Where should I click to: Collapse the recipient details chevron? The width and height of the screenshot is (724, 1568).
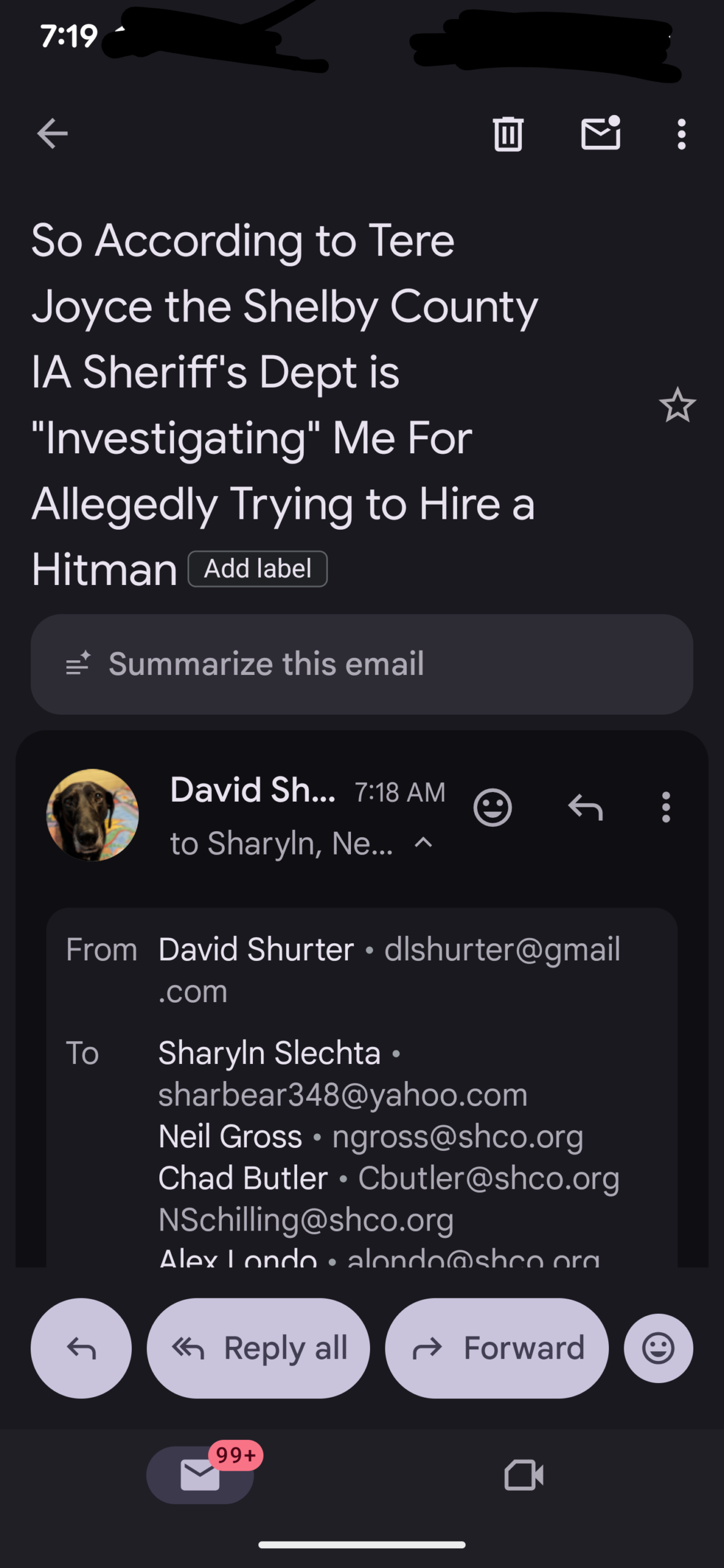click(423, 843)
